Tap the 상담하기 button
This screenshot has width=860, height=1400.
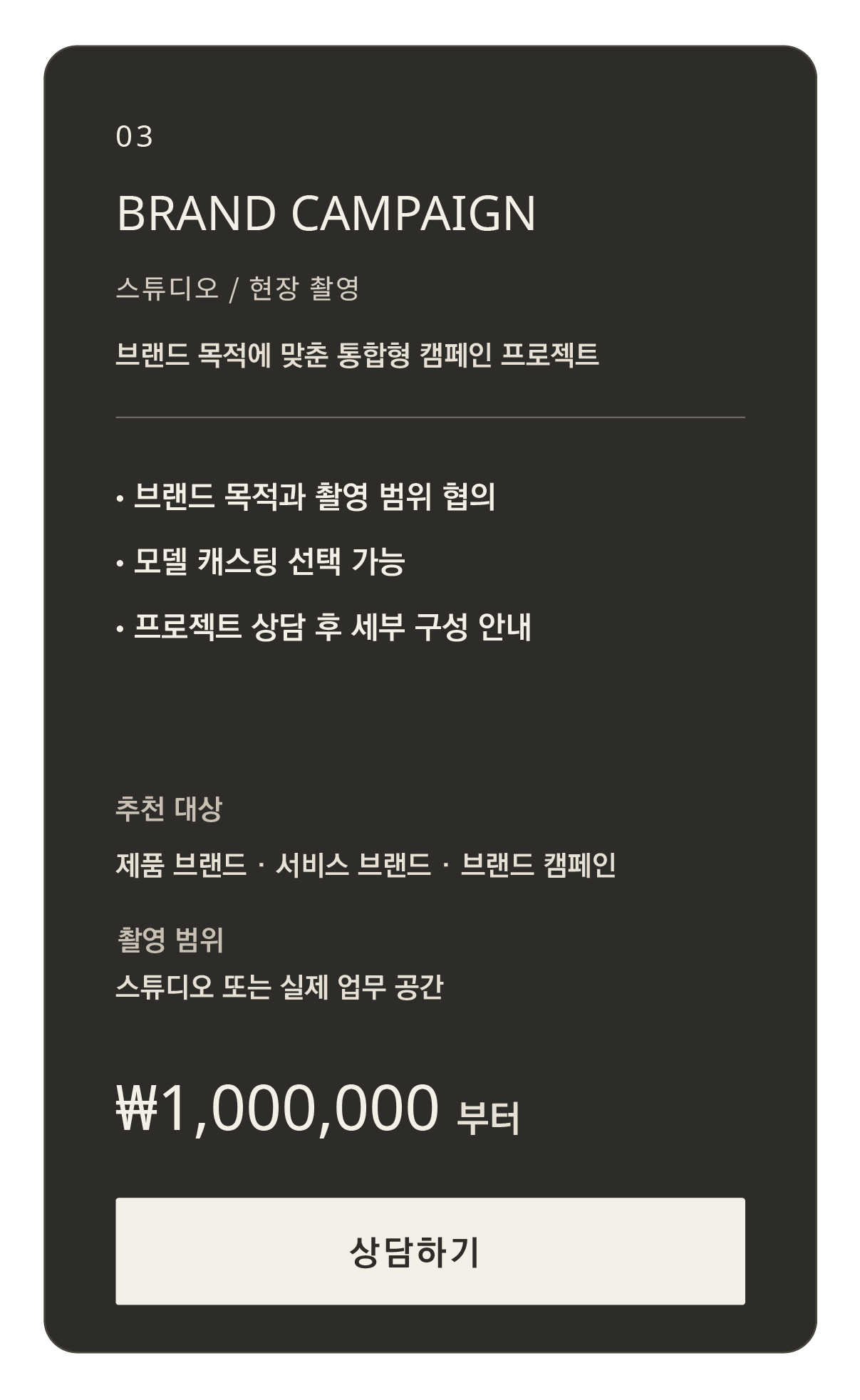click(430, 1251)
